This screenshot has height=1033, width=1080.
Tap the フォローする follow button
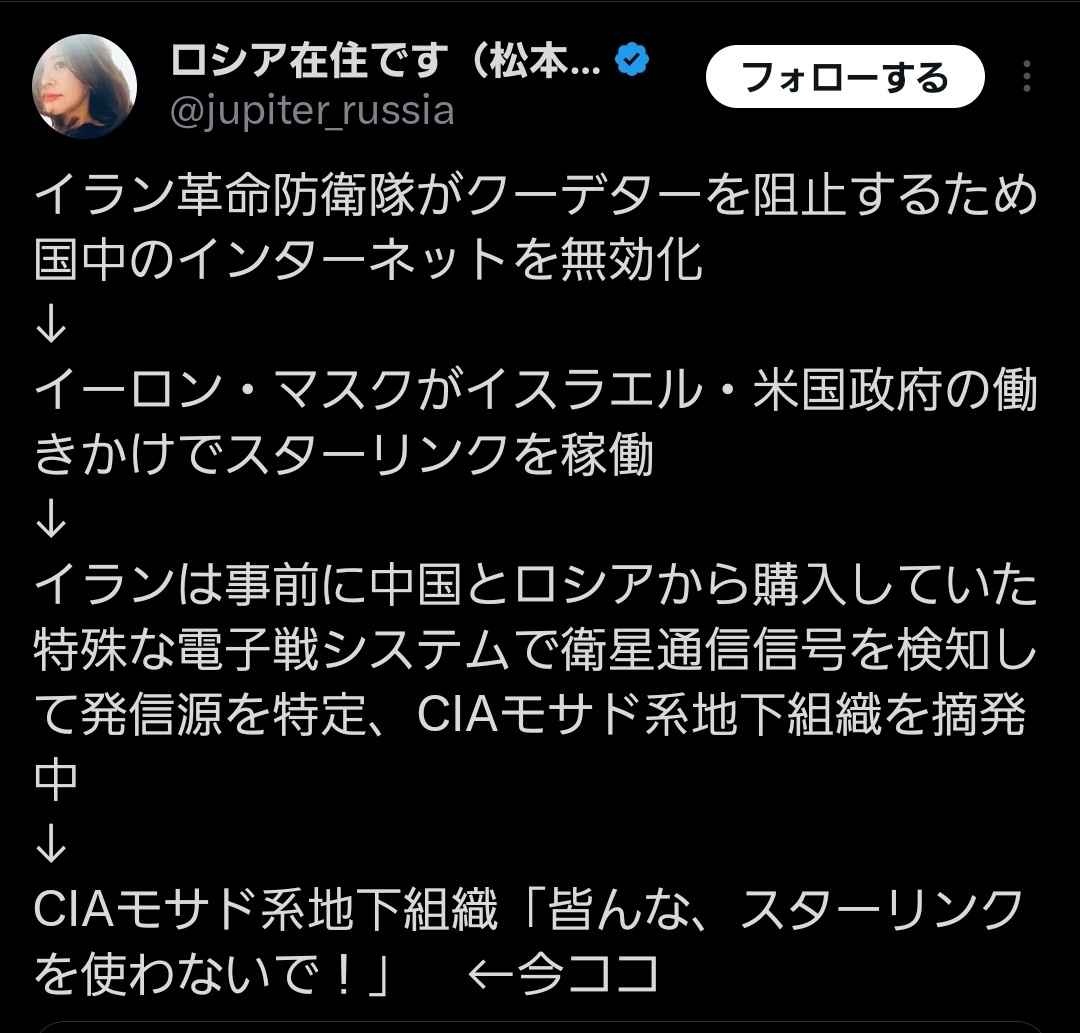pos(845,76)
